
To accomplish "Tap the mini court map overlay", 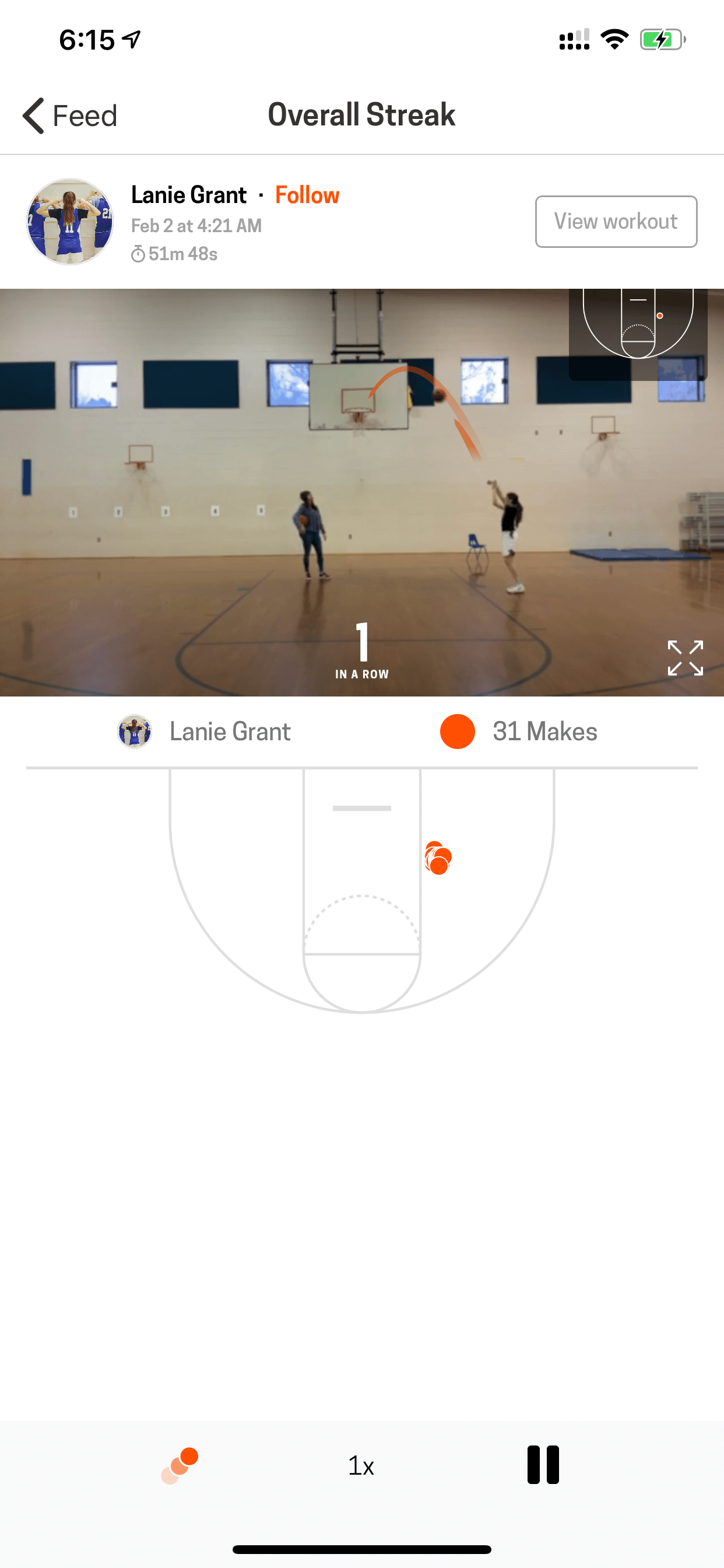I will [x=638, y=334].
